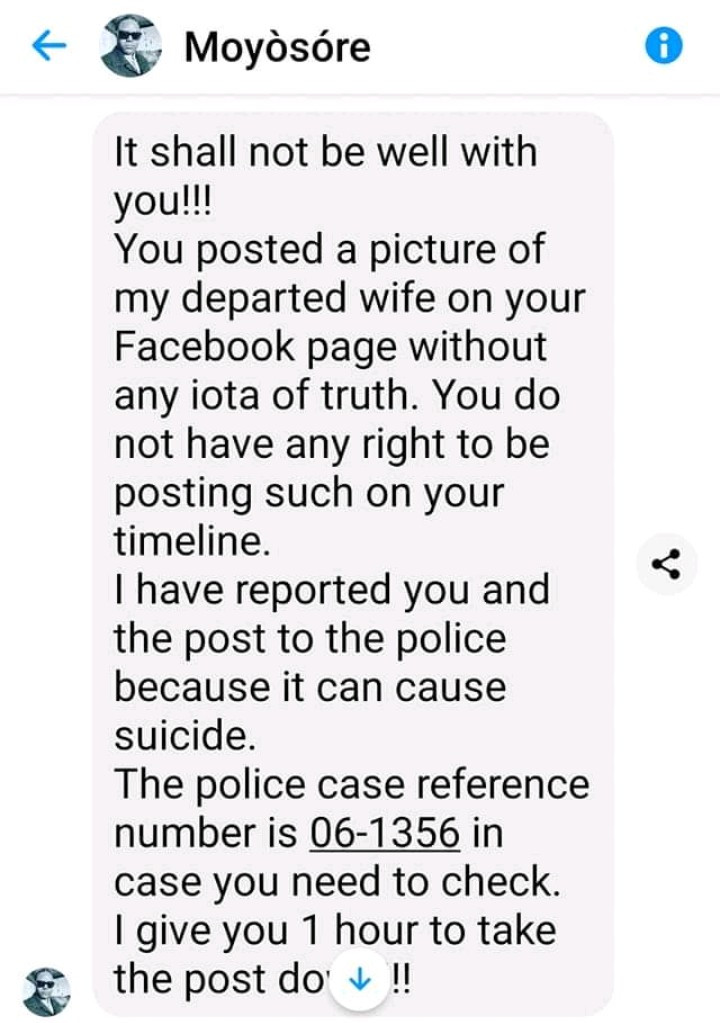
Task: Open Moyòsóre's profile from the header
Action: 277,46
